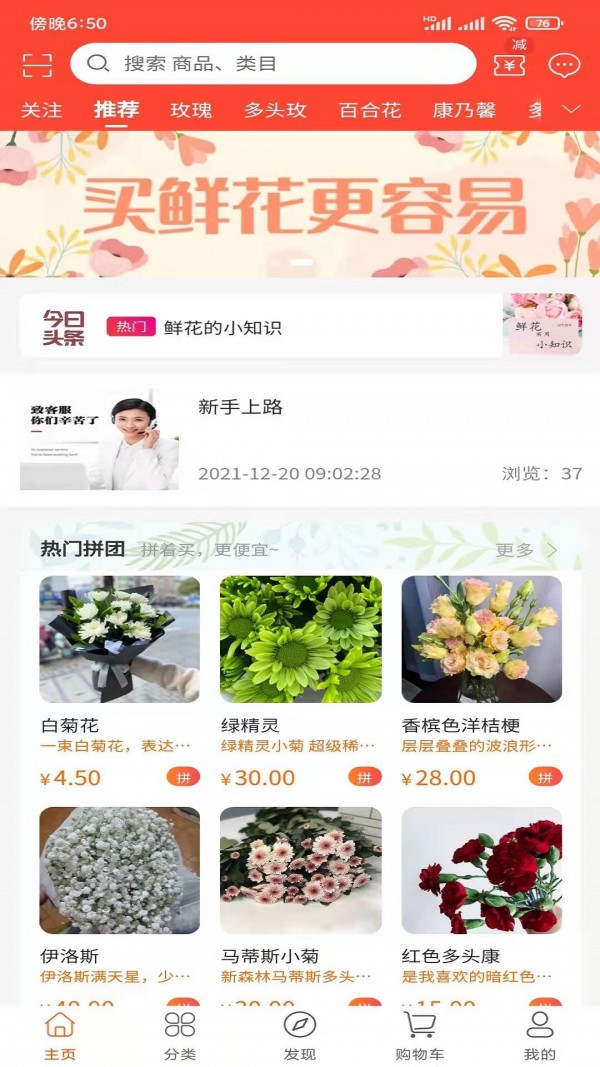The height and width of the screenshot is (1067, 600).
Task: Tap the search box for products
Action: tap(272, 64)
